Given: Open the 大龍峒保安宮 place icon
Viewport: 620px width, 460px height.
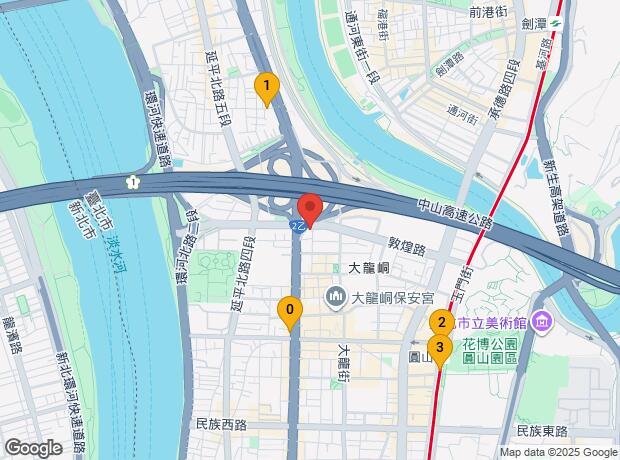Looking at the screenshot, I should click(336, 297).
